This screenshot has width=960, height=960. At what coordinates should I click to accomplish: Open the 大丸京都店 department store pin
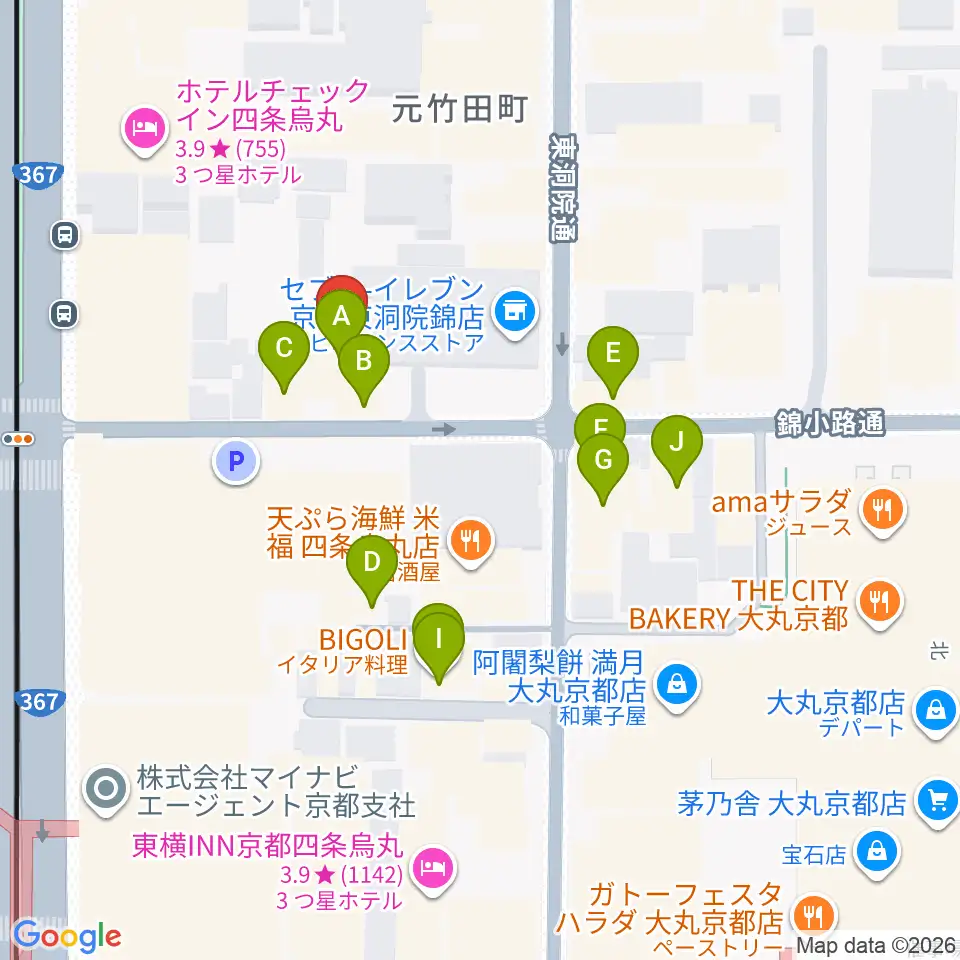(936, 711)
